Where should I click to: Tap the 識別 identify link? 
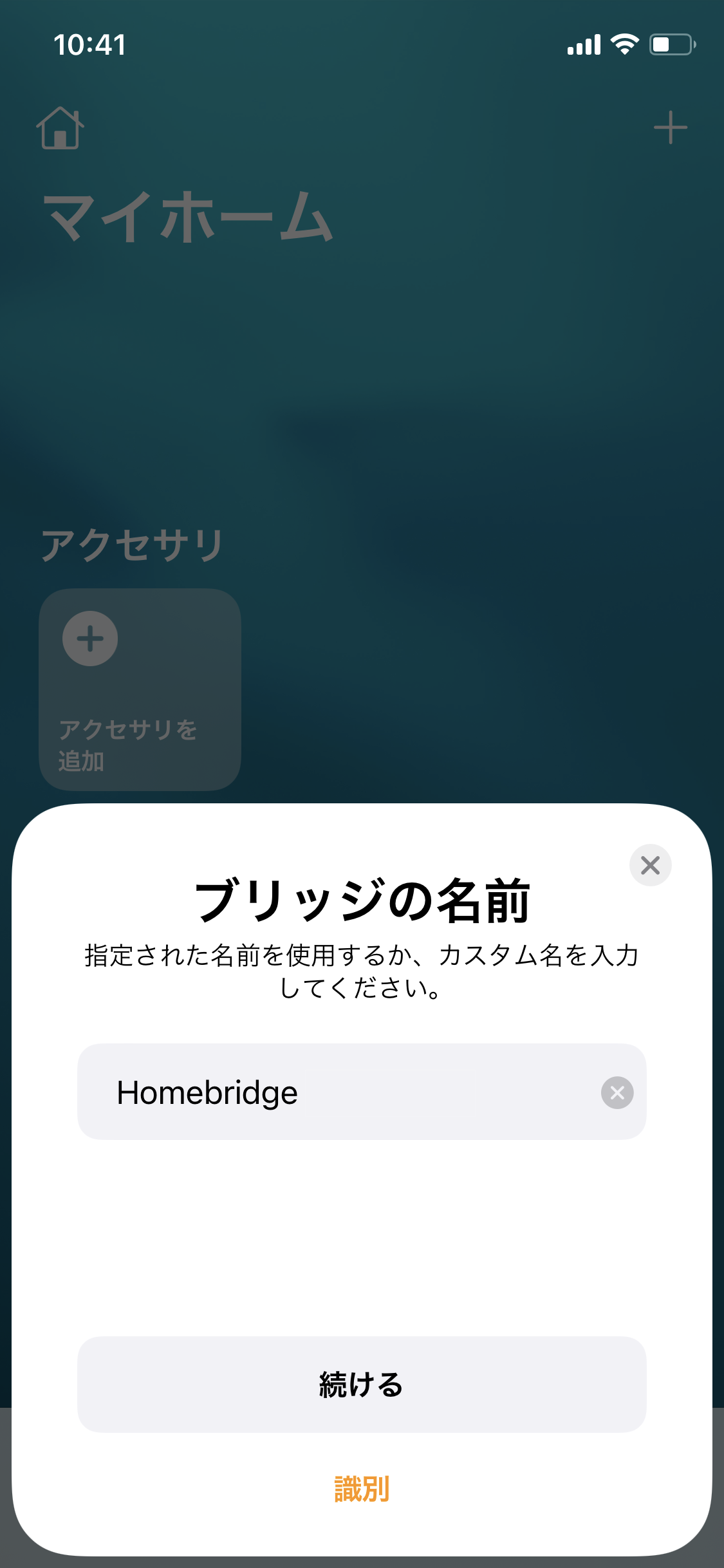point(362,1489)
